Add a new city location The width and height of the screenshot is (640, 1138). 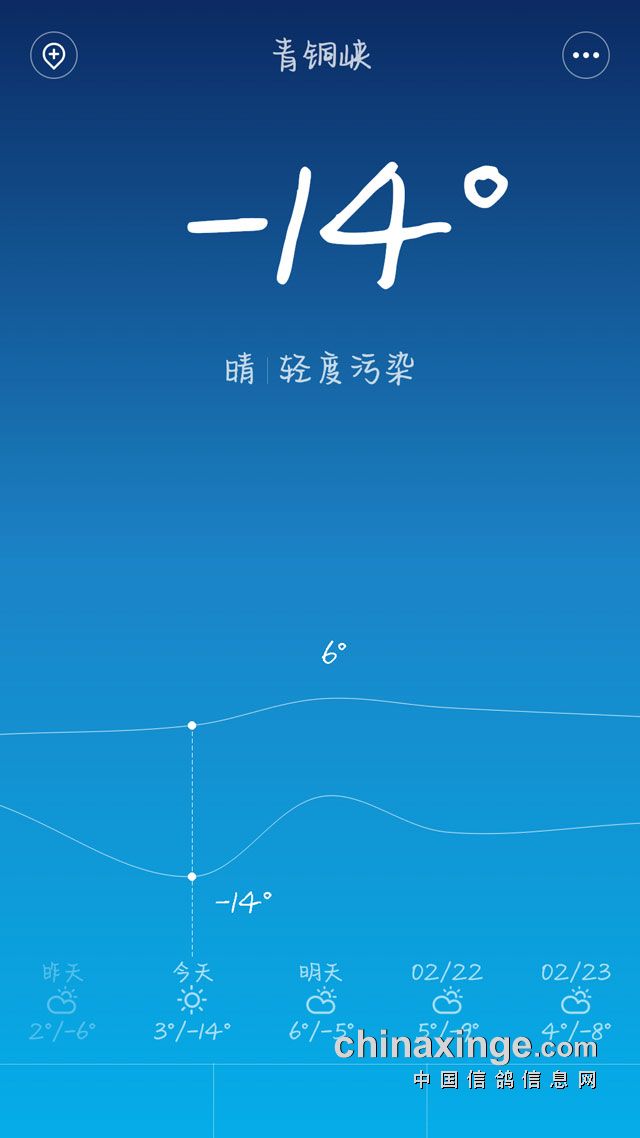[54, 55]
